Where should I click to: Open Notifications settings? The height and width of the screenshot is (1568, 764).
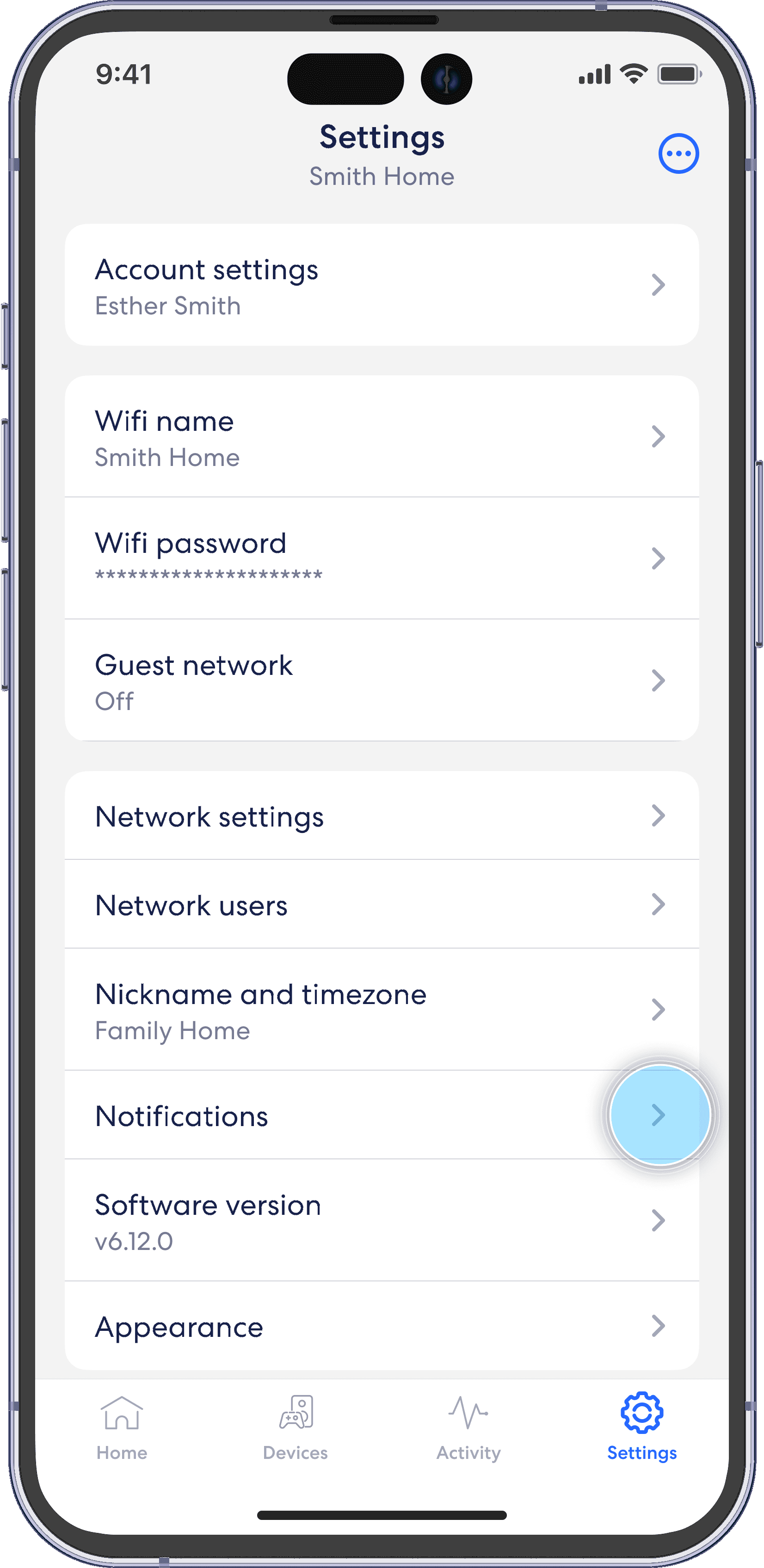point(382,1115)
